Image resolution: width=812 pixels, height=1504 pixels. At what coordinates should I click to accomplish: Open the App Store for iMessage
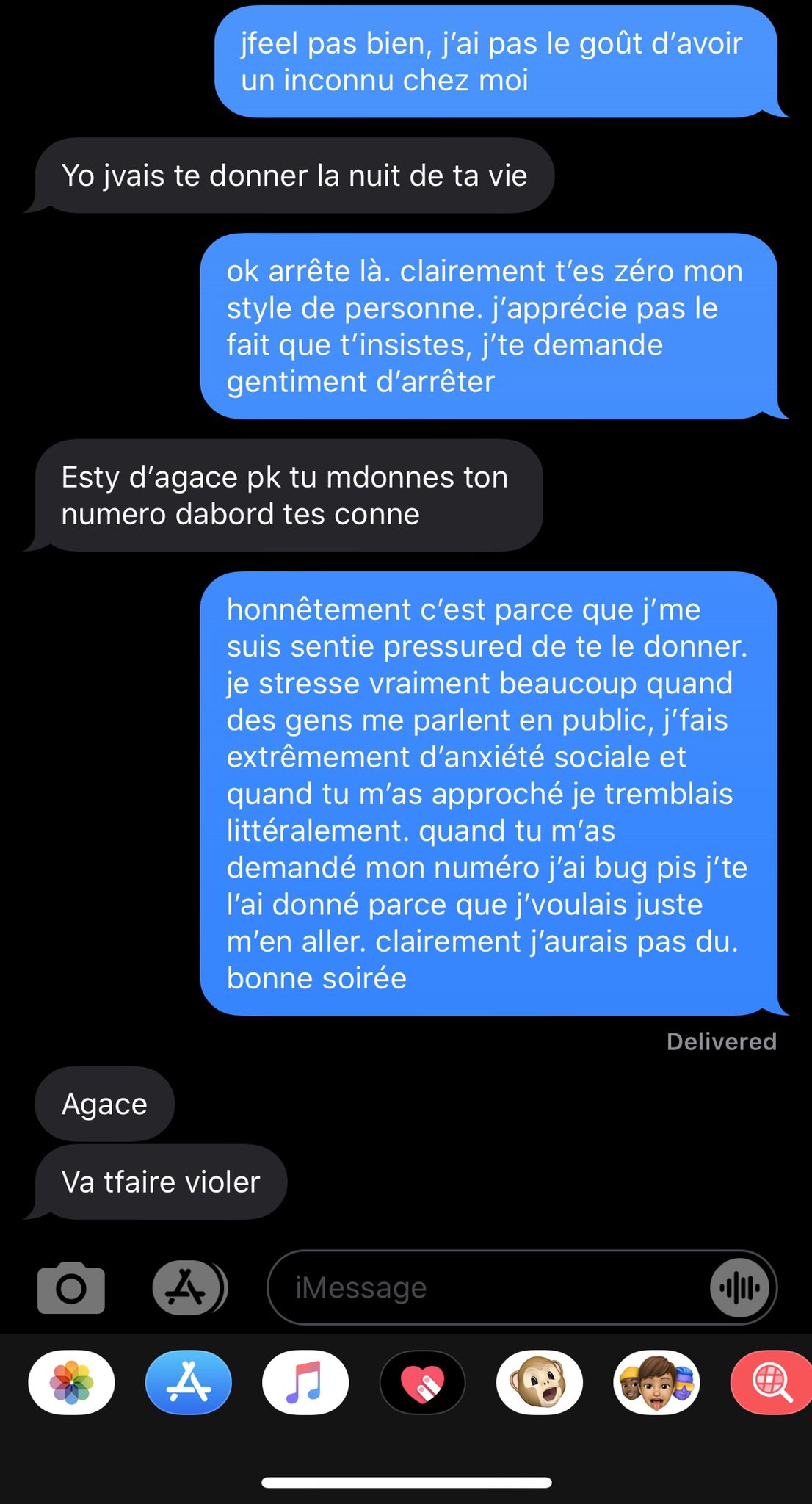[x=189, y=1383]
